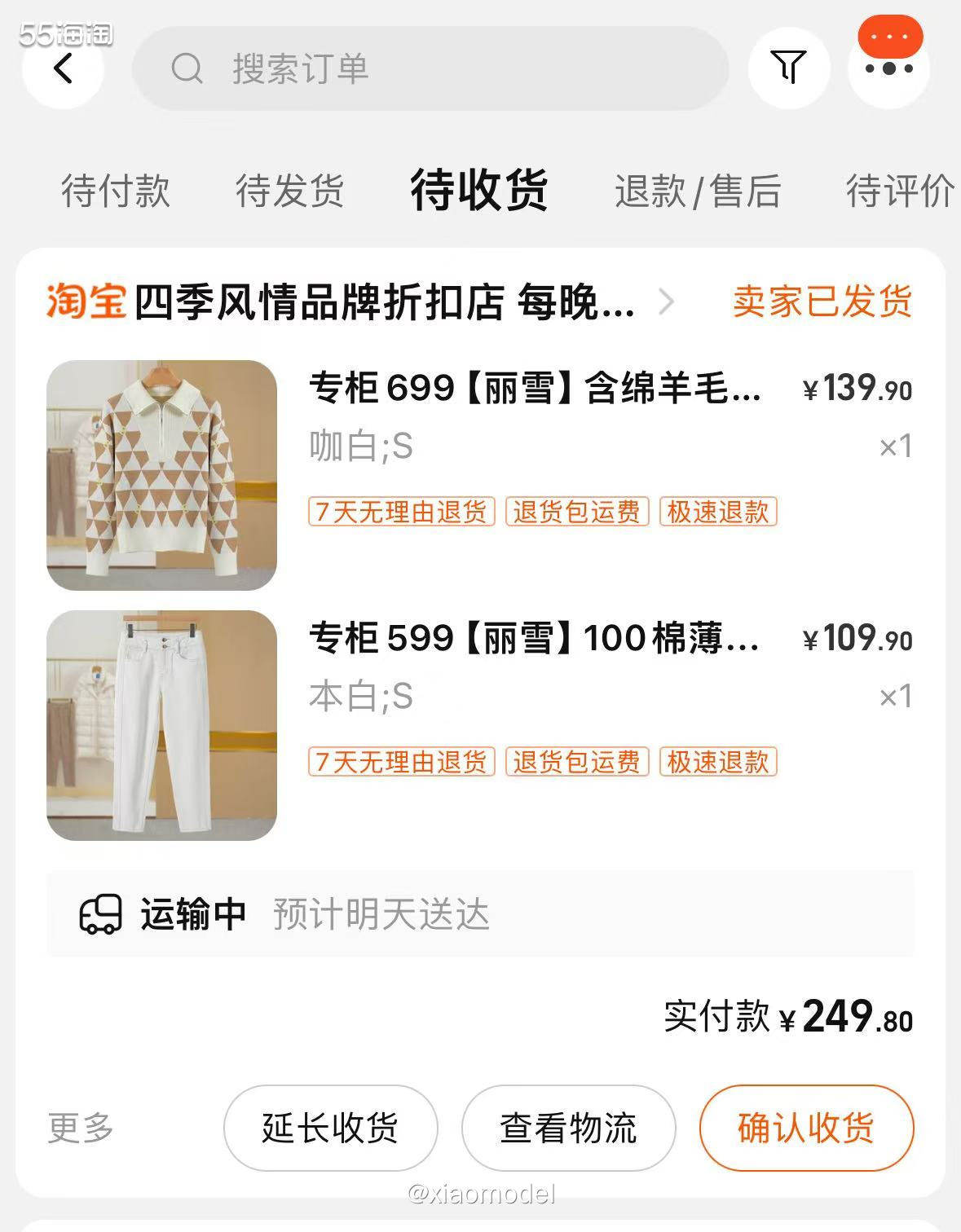This screenshot has width=961, height=1232.
Task: Click the 延长收货 extend delivery button
Action: coord(328,1127)
